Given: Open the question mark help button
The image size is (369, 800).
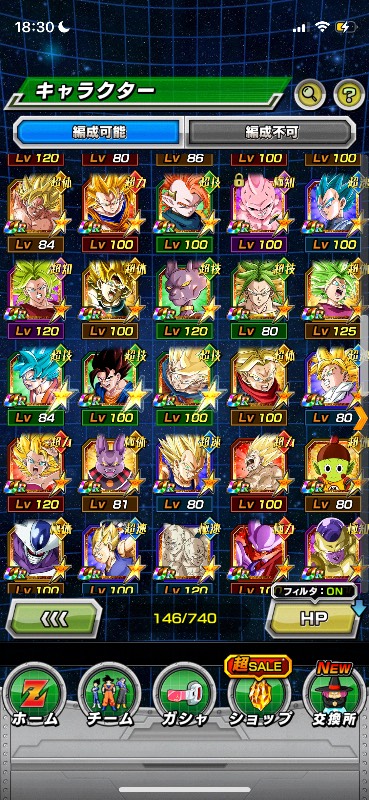Looking at the screenshot, I should click(349, 93).
